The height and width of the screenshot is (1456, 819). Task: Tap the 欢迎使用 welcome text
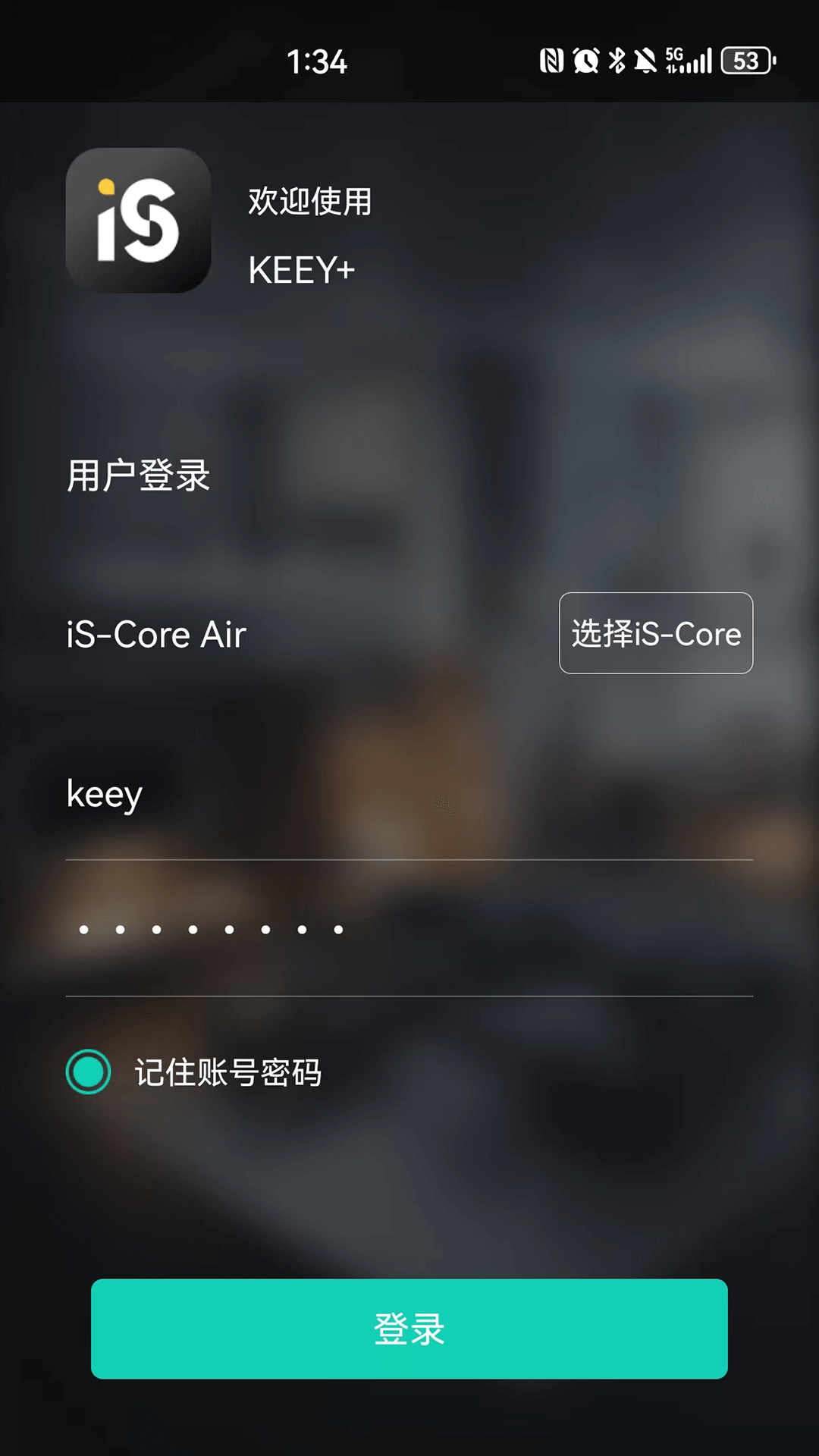click(x=309, y=201)
